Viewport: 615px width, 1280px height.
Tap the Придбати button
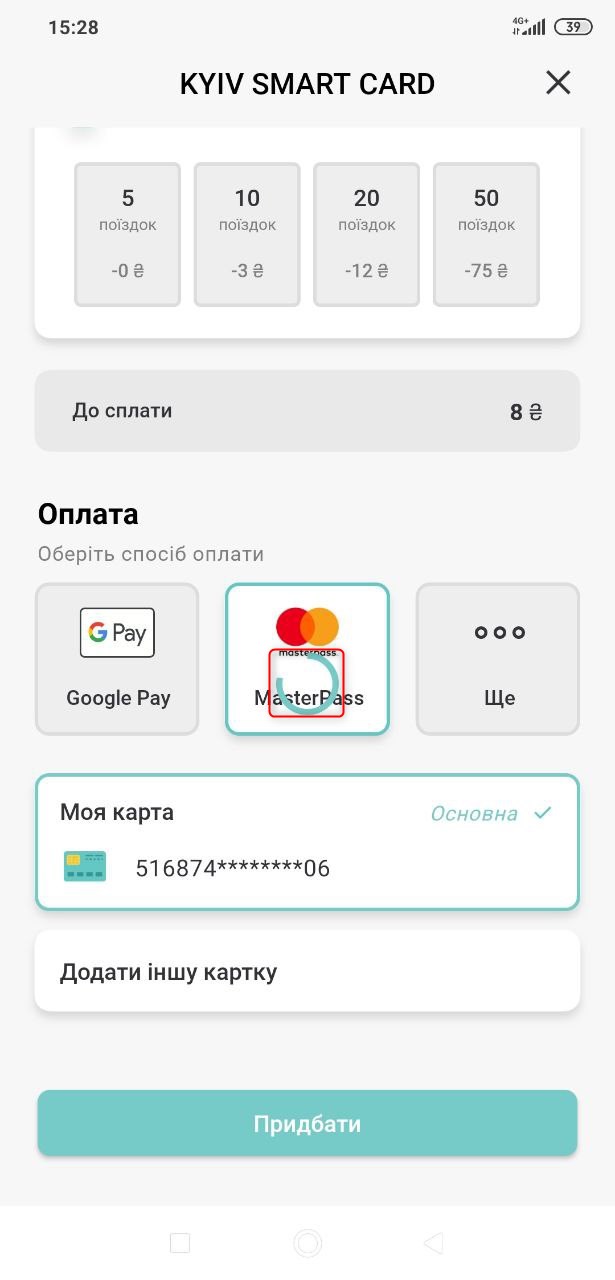click(x=307, y=1123)
